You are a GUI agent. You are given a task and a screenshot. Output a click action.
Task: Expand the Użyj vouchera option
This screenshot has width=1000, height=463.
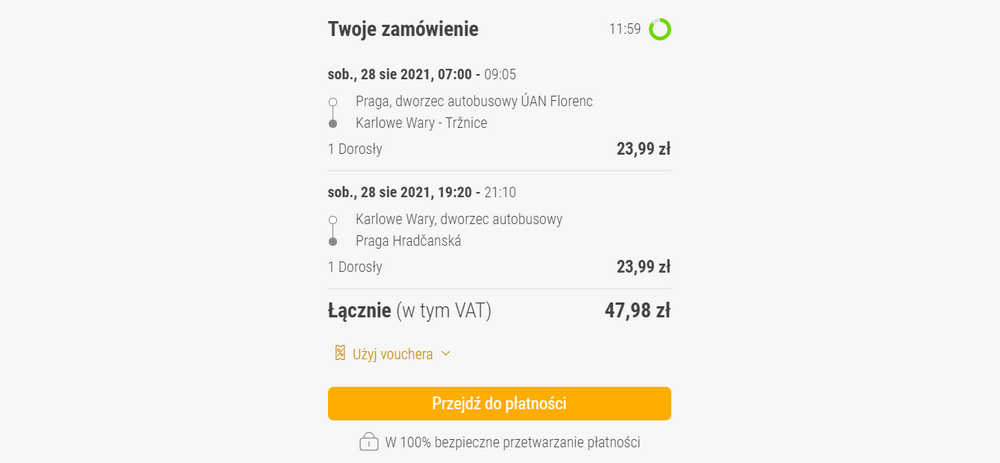click(393, 354)
